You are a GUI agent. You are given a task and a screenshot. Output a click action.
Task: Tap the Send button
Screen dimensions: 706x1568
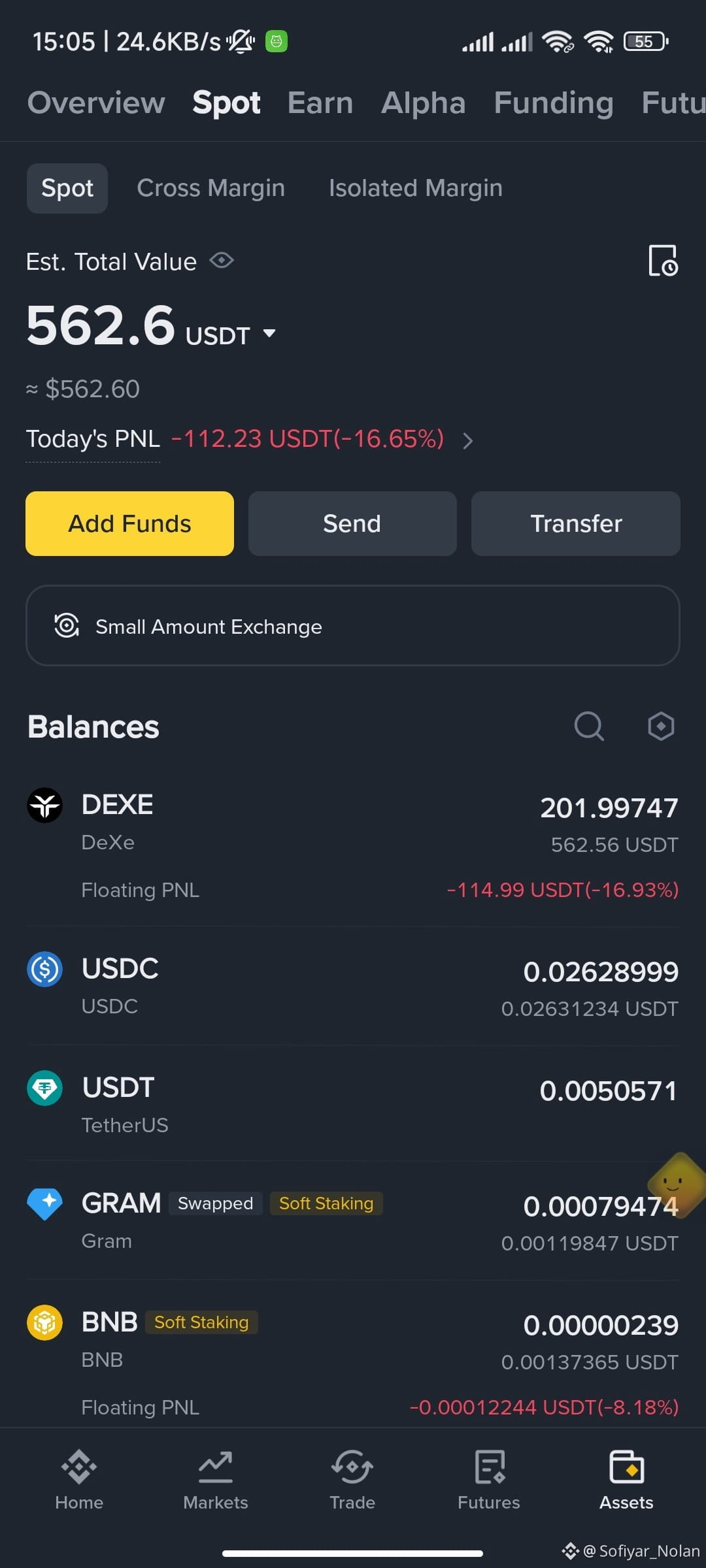point(352,523)
